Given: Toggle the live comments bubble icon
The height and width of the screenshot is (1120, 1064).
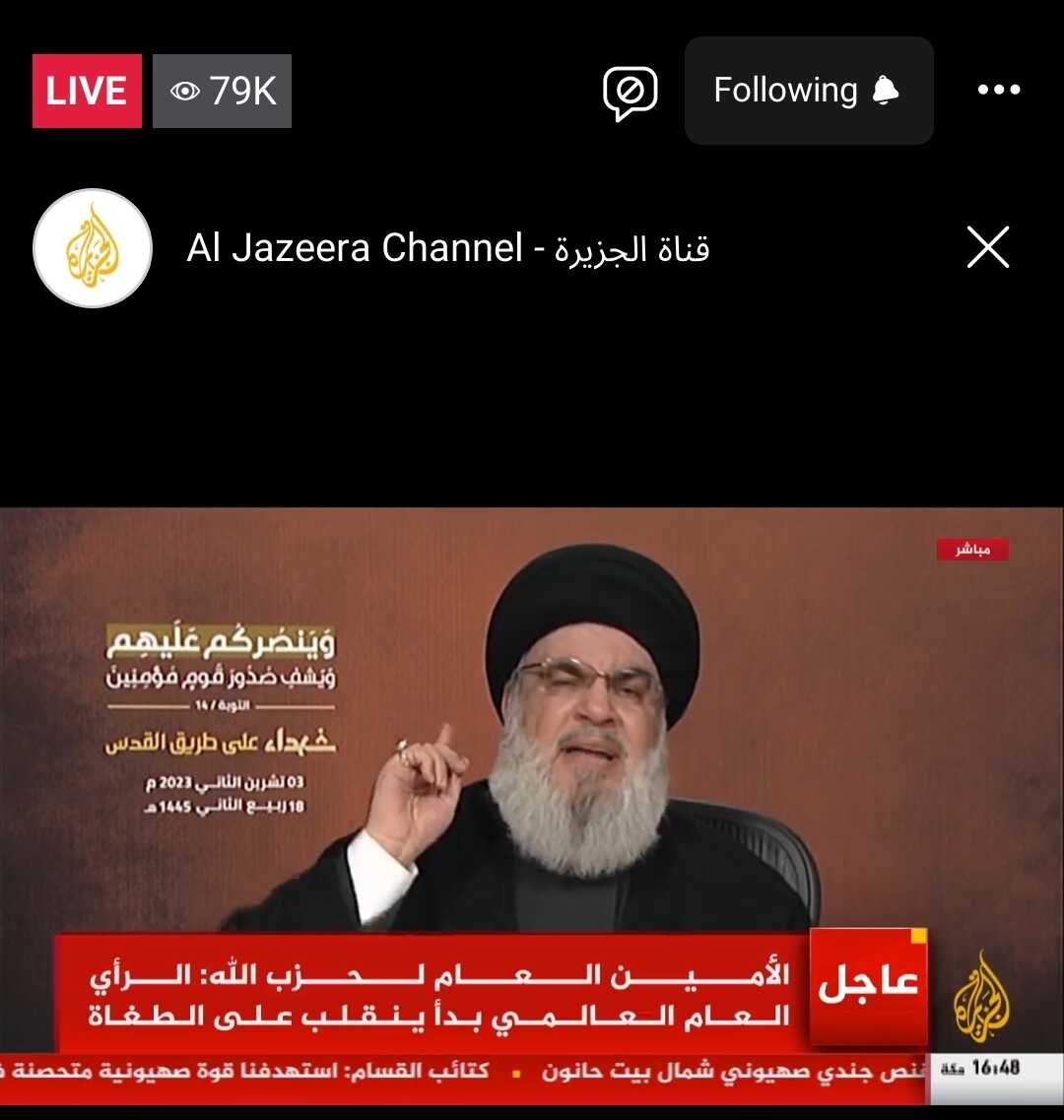Looking at the screenshot, I should pos(630,93).
